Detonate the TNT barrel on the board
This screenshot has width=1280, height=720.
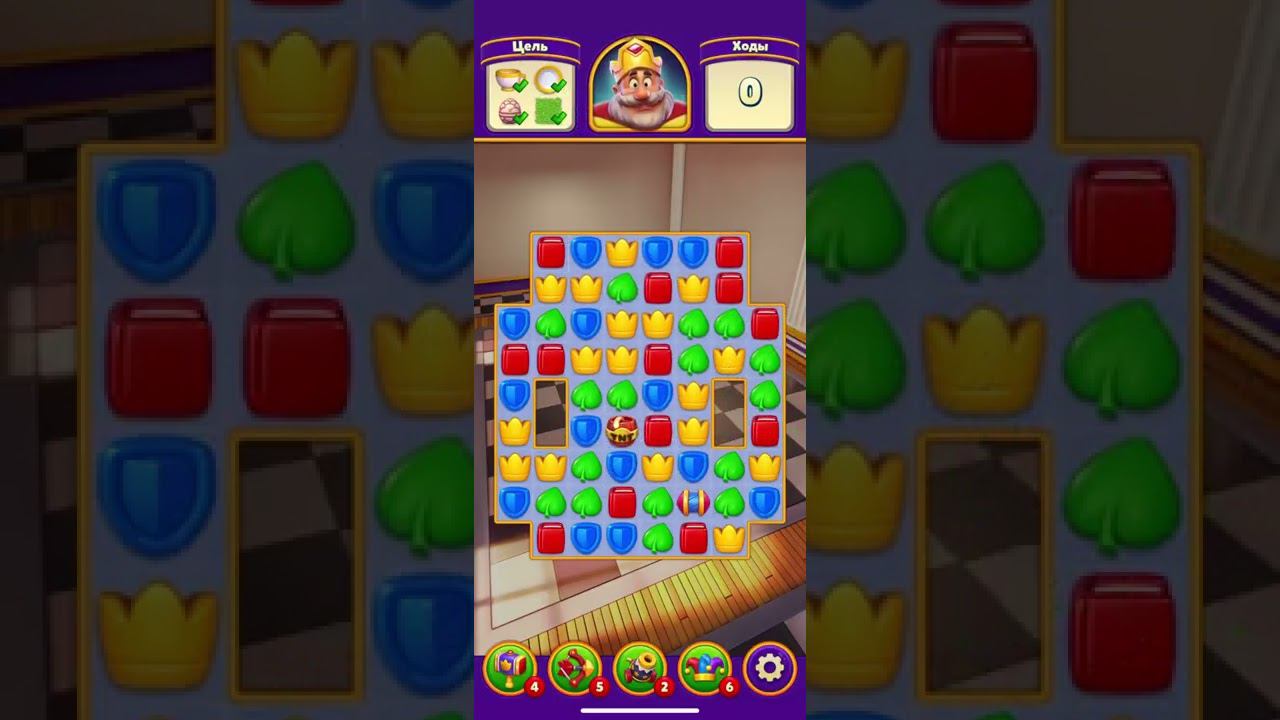pos(622,431)
